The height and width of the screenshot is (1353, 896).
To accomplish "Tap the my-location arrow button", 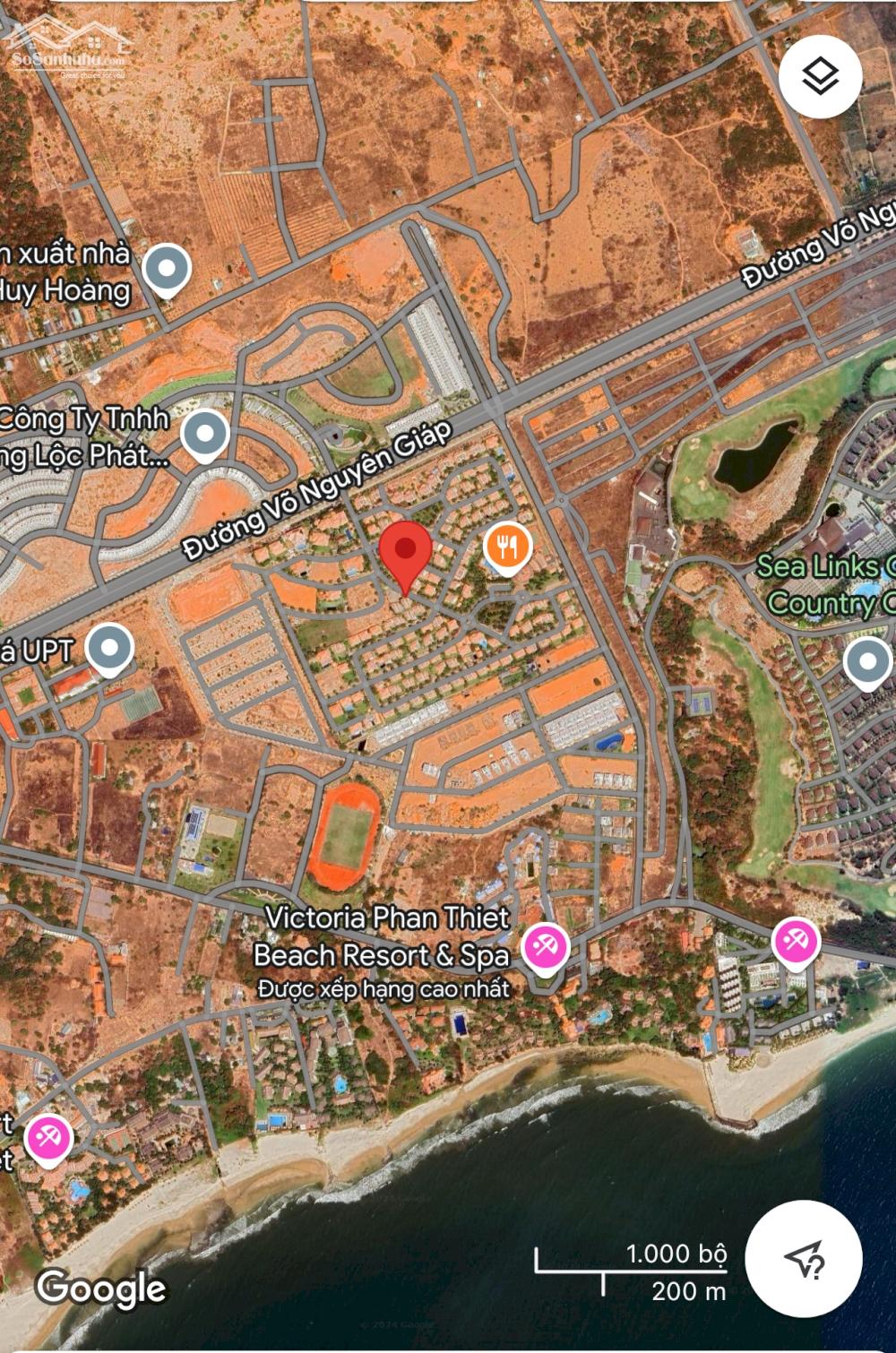I will click(x=803, y=1258).
